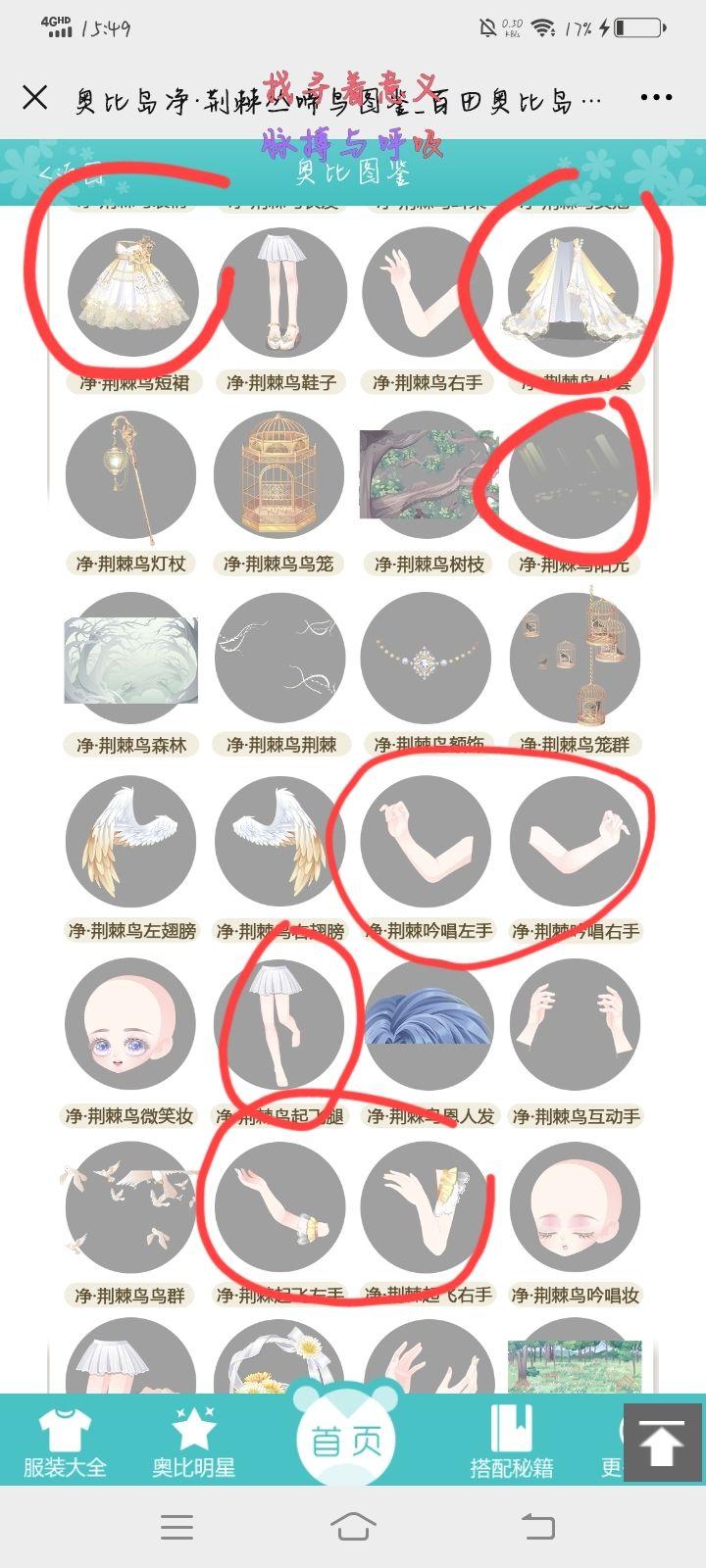Open the three-dot overflow menu
This screenshot has width=706, height=1568.
tap(655, 98)
